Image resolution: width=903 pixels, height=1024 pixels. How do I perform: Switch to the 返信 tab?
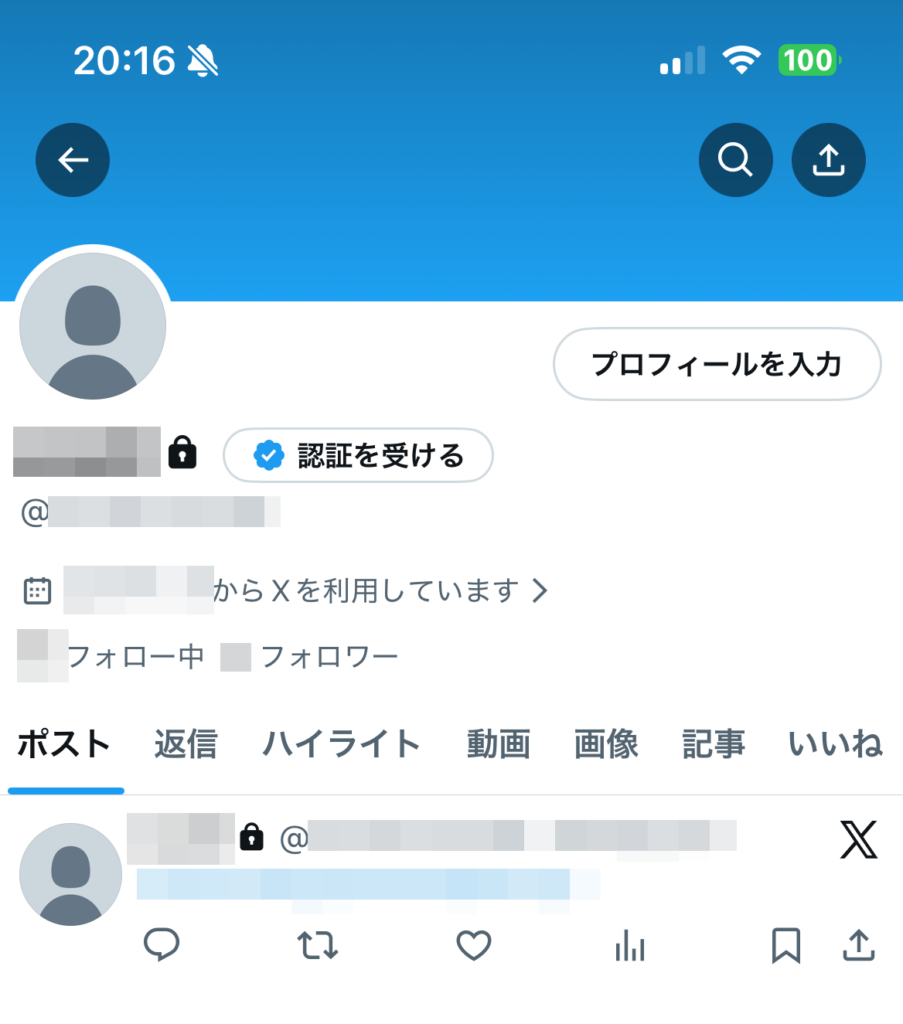185,744
